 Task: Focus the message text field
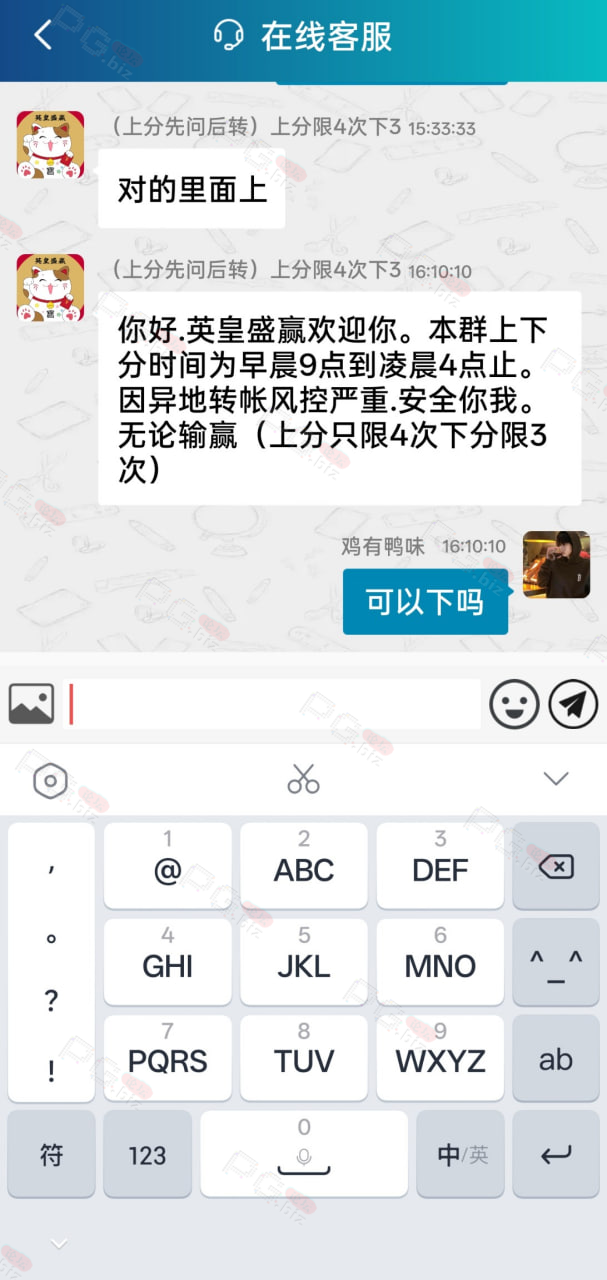pyautogui.click(x=272, y=703)
